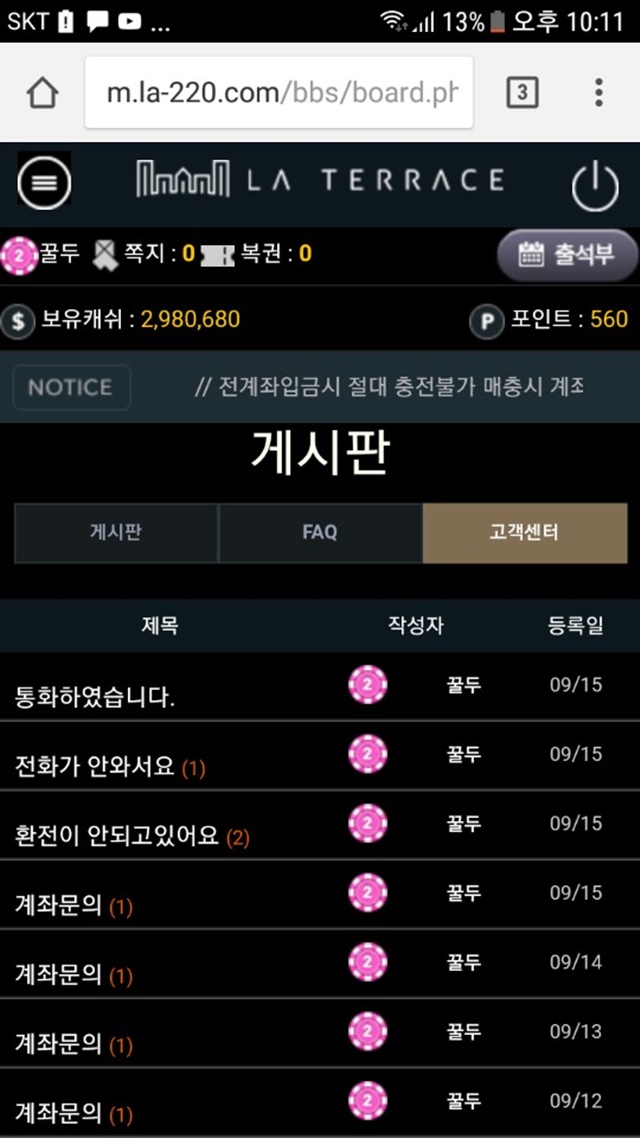The image size is (640, 1138).
Task: Open the browser overflow menu
Action: (x=598, y=93)
